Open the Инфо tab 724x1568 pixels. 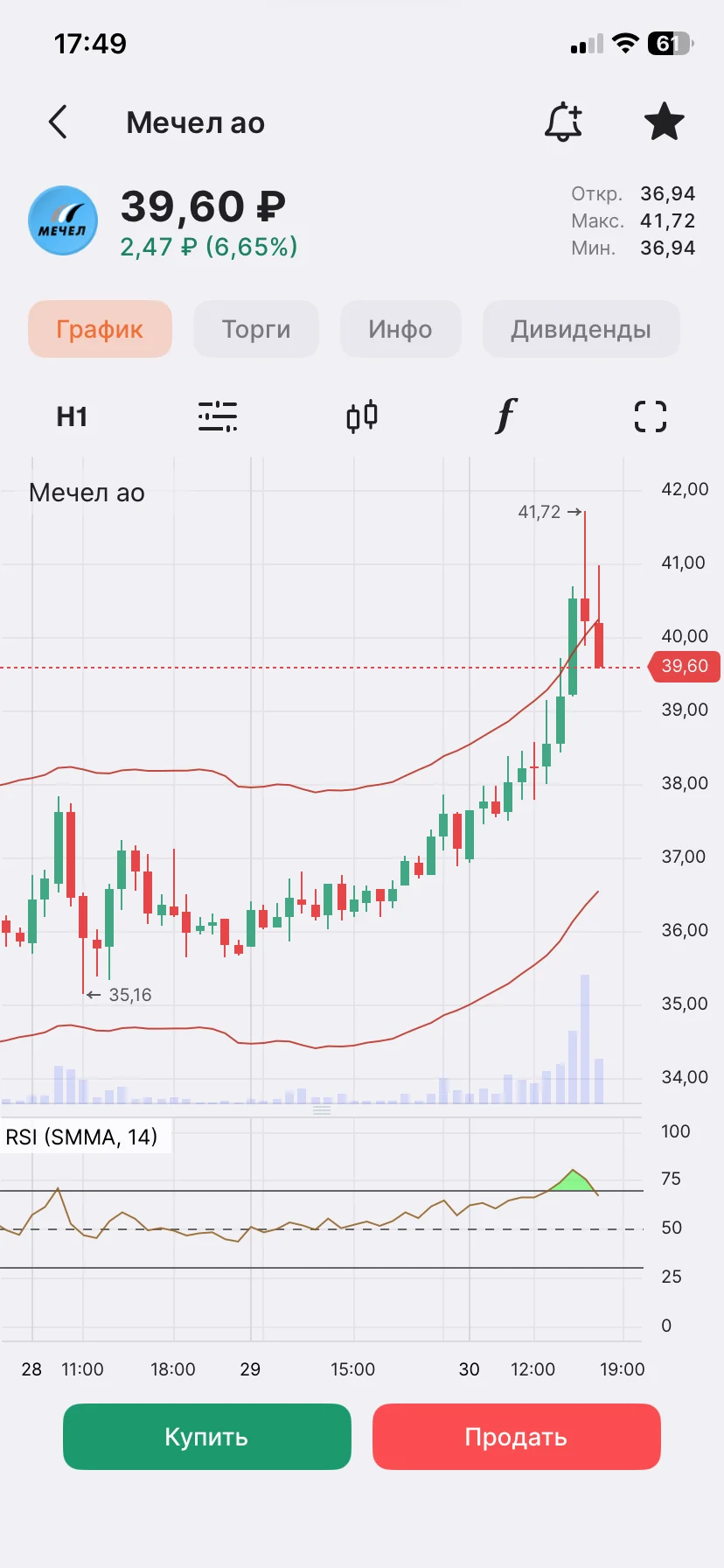(400, 329)
